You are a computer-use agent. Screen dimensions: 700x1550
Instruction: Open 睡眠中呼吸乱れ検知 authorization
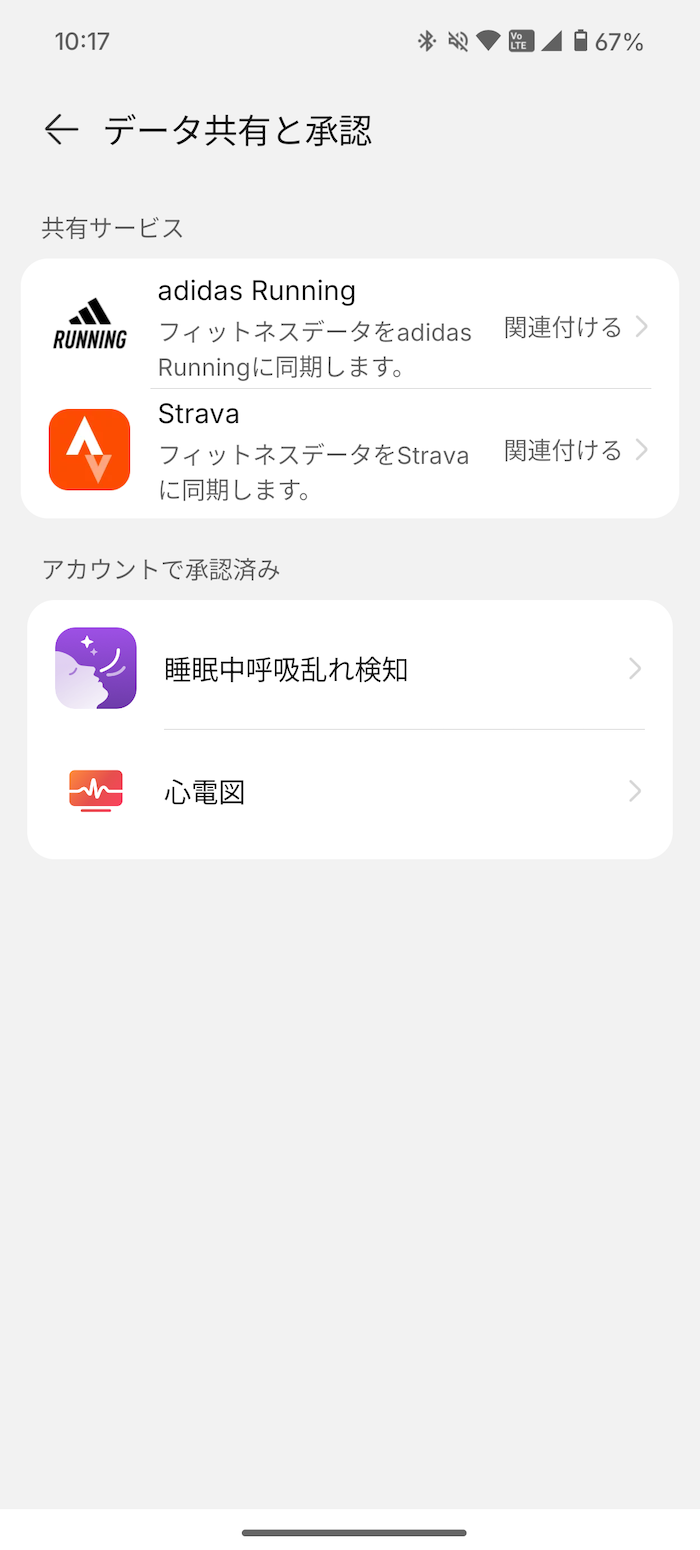pyautogui.click(x=350, y=667)
